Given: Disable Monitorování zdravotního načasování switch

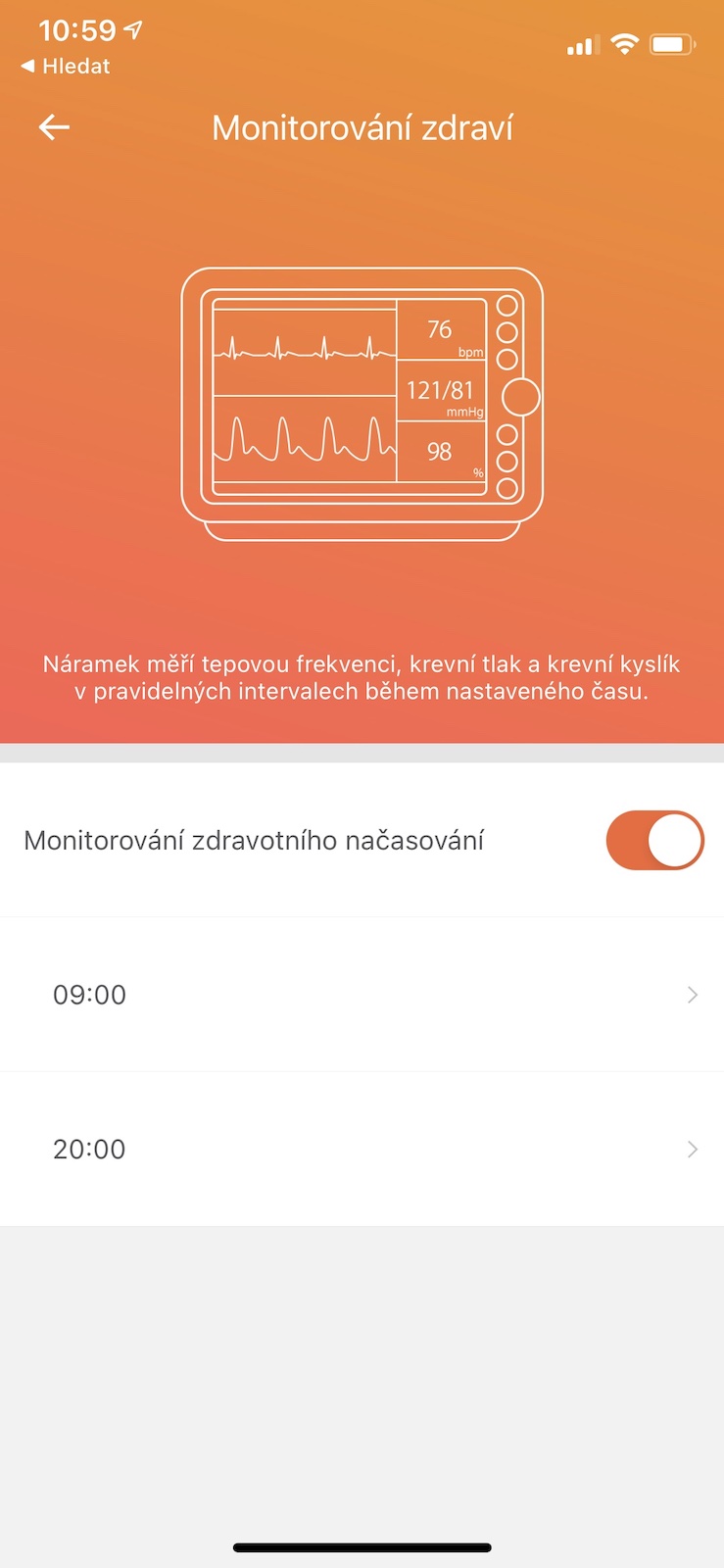Looking at the screenshot, I should 653,841.
